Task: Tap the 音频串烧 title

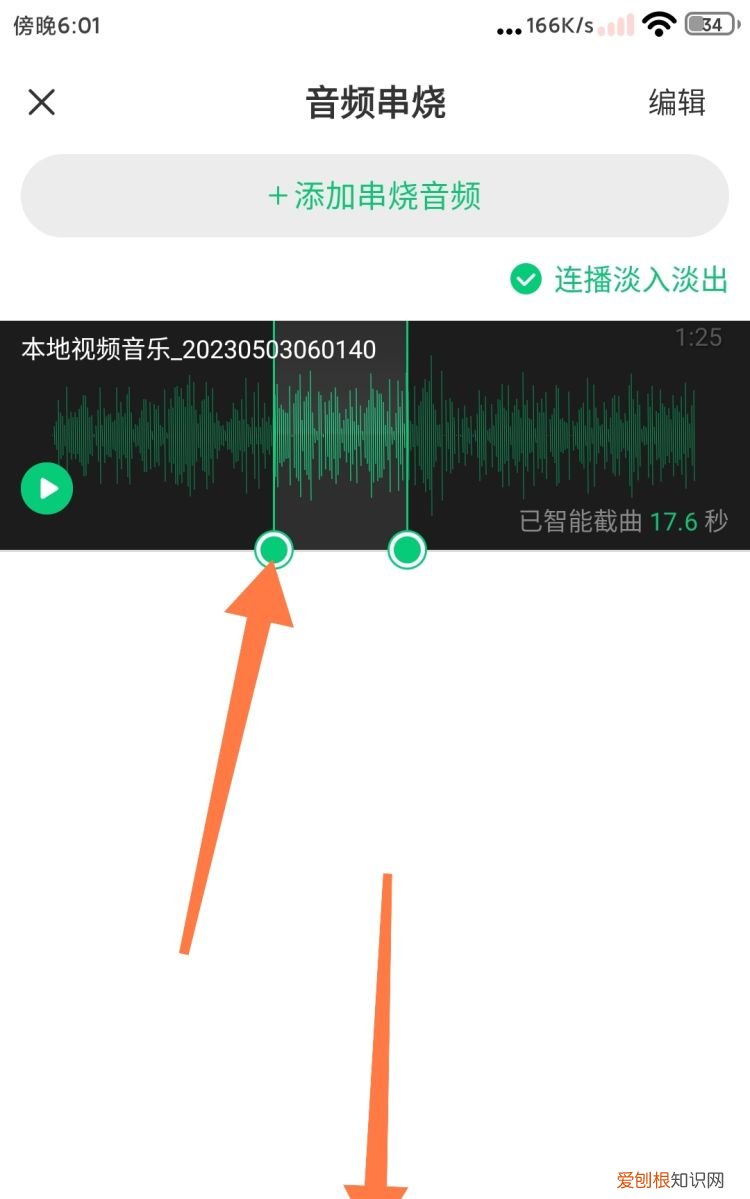Action: point(375,100)
